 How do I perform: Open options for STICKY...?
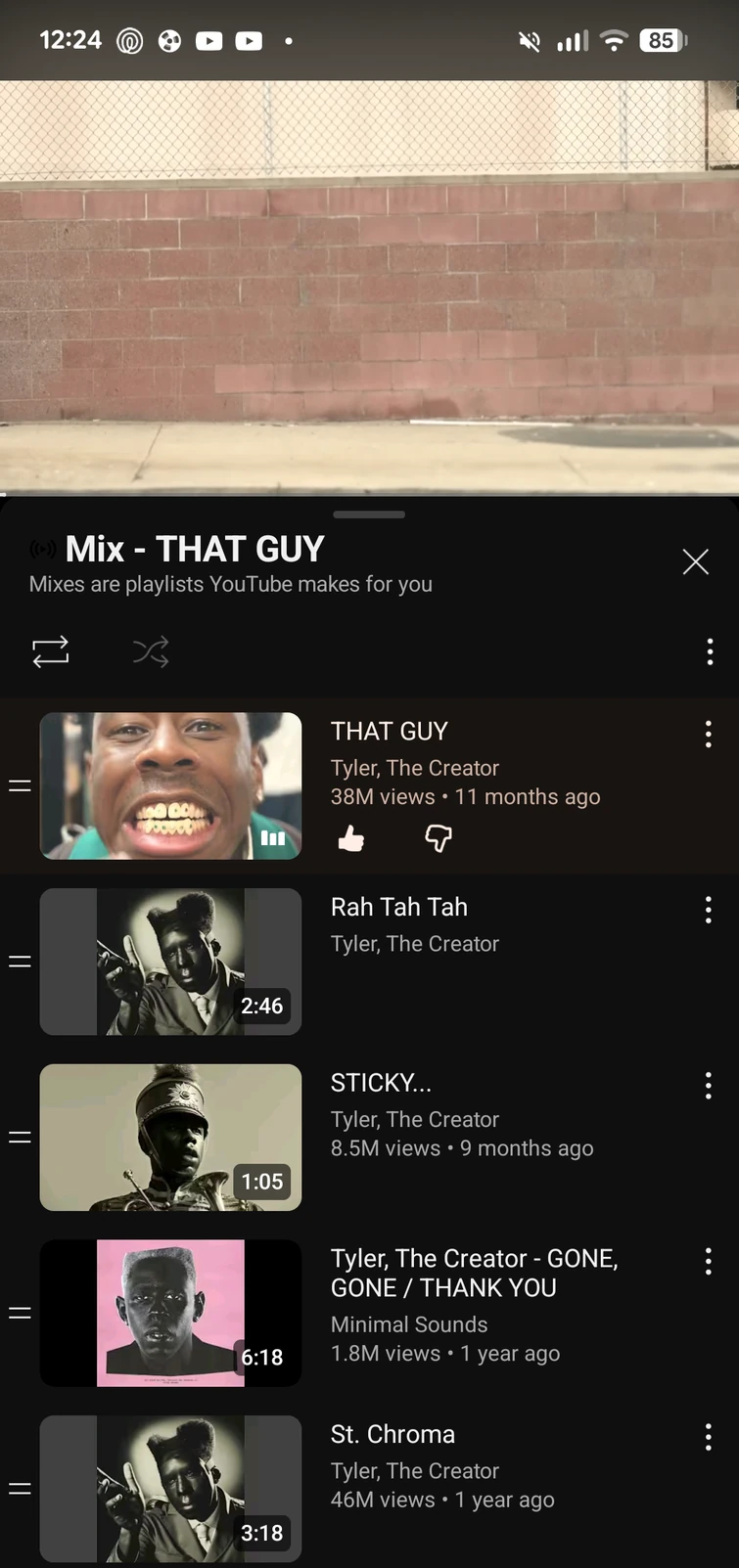(708, 1086)
